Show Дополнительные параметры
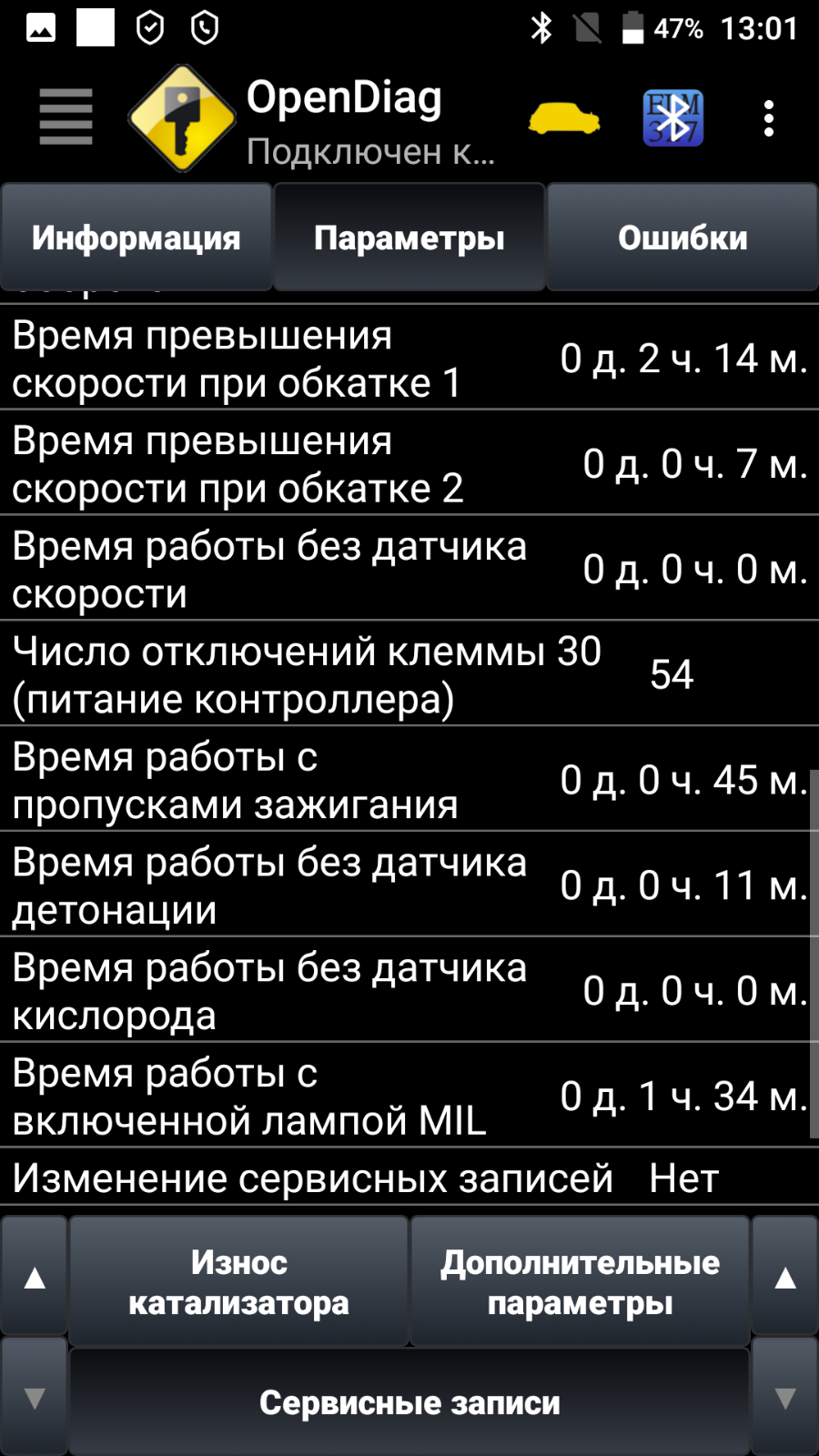This screenshot has width=819, height=1456. coord(581,1281)
